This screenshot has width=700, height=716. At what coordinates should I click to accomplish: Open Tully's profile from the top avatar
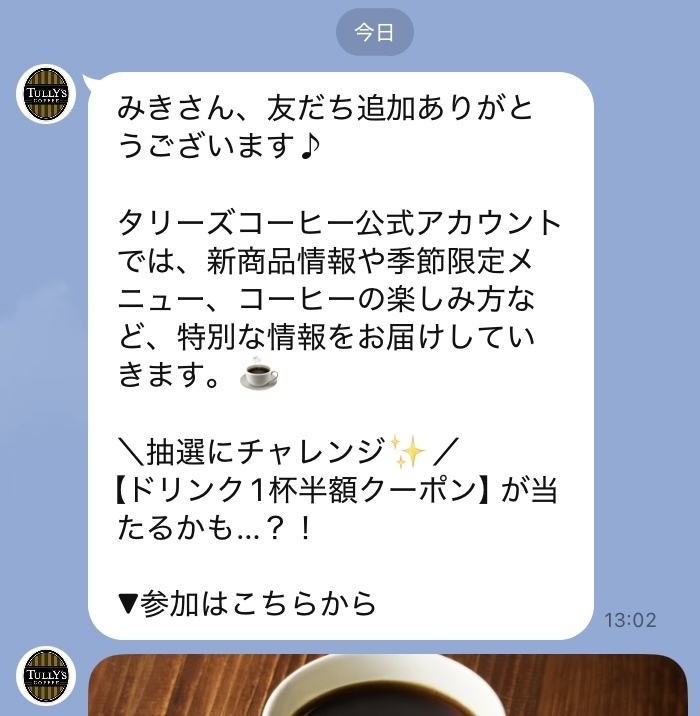pos(46,95)
